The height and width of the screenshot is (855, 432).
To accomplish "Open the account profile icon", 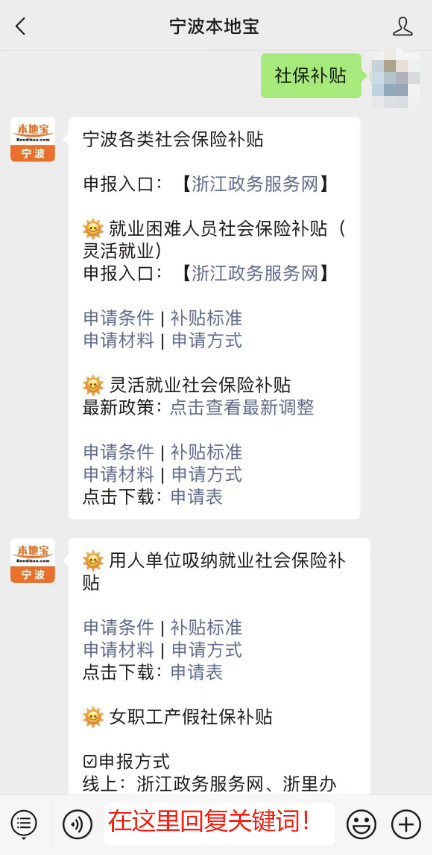I will [403, 26].
